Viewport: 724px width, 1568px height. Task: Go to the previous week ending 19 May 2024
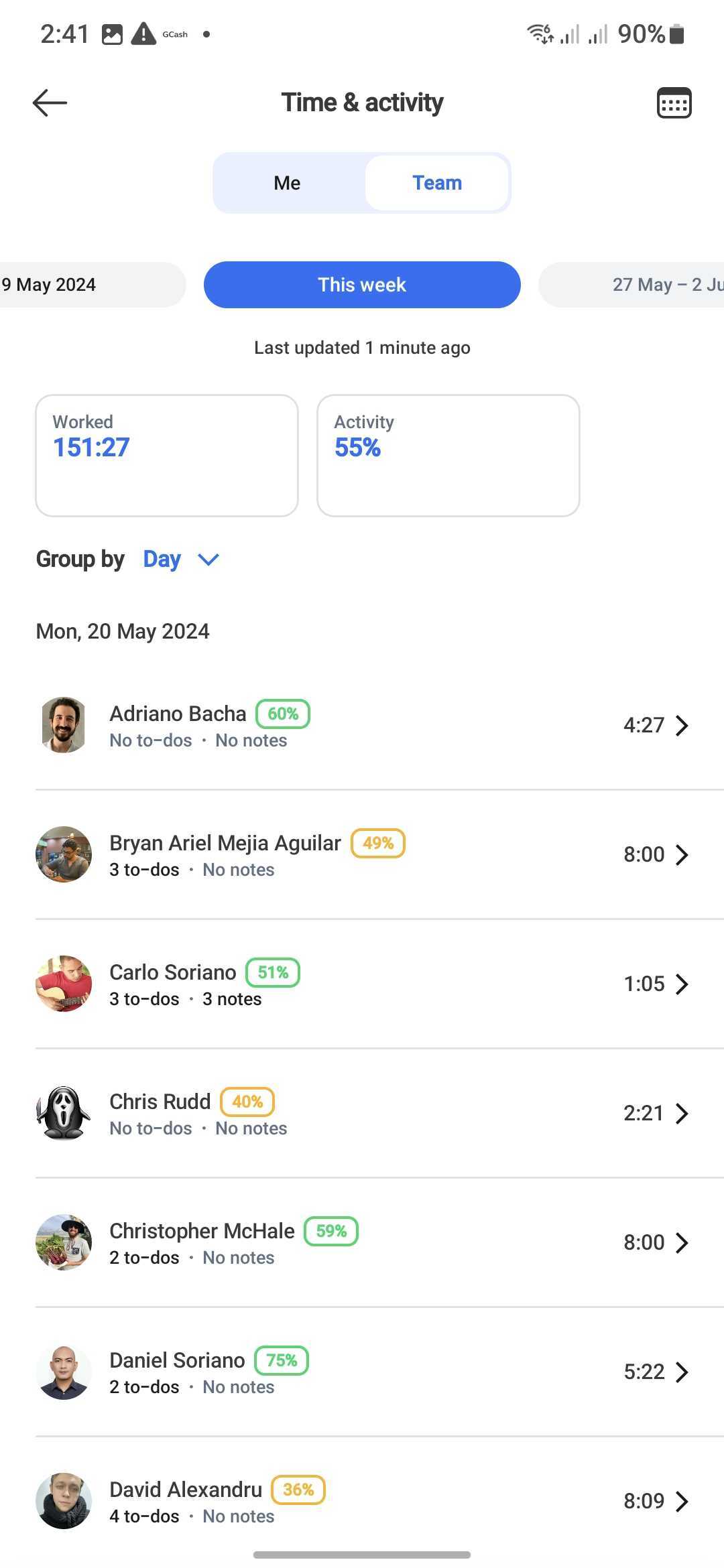(93, 285)
